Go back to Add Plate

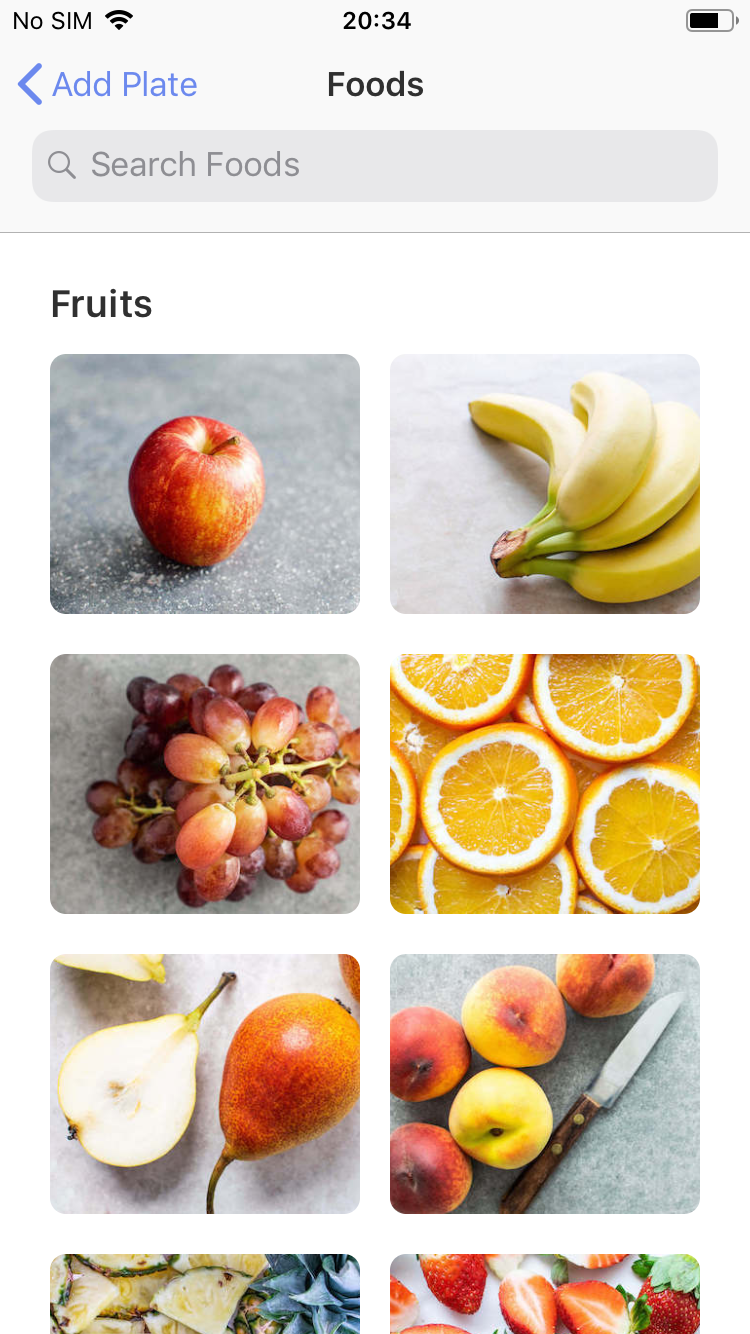108,85
